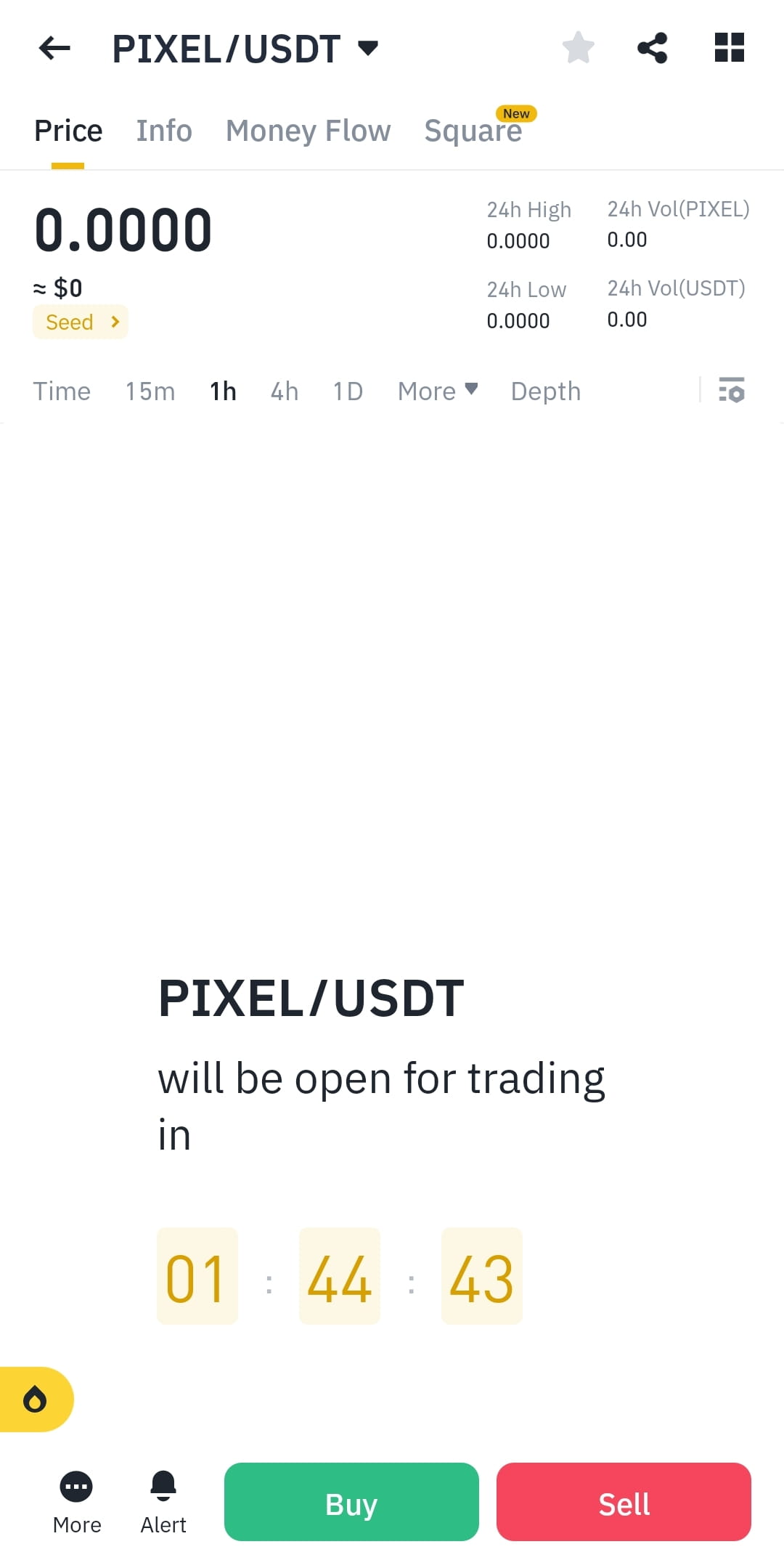Expand the More timeframes dropdown
This screenshot has height=1560, width=784.
(x=436, y=391)
